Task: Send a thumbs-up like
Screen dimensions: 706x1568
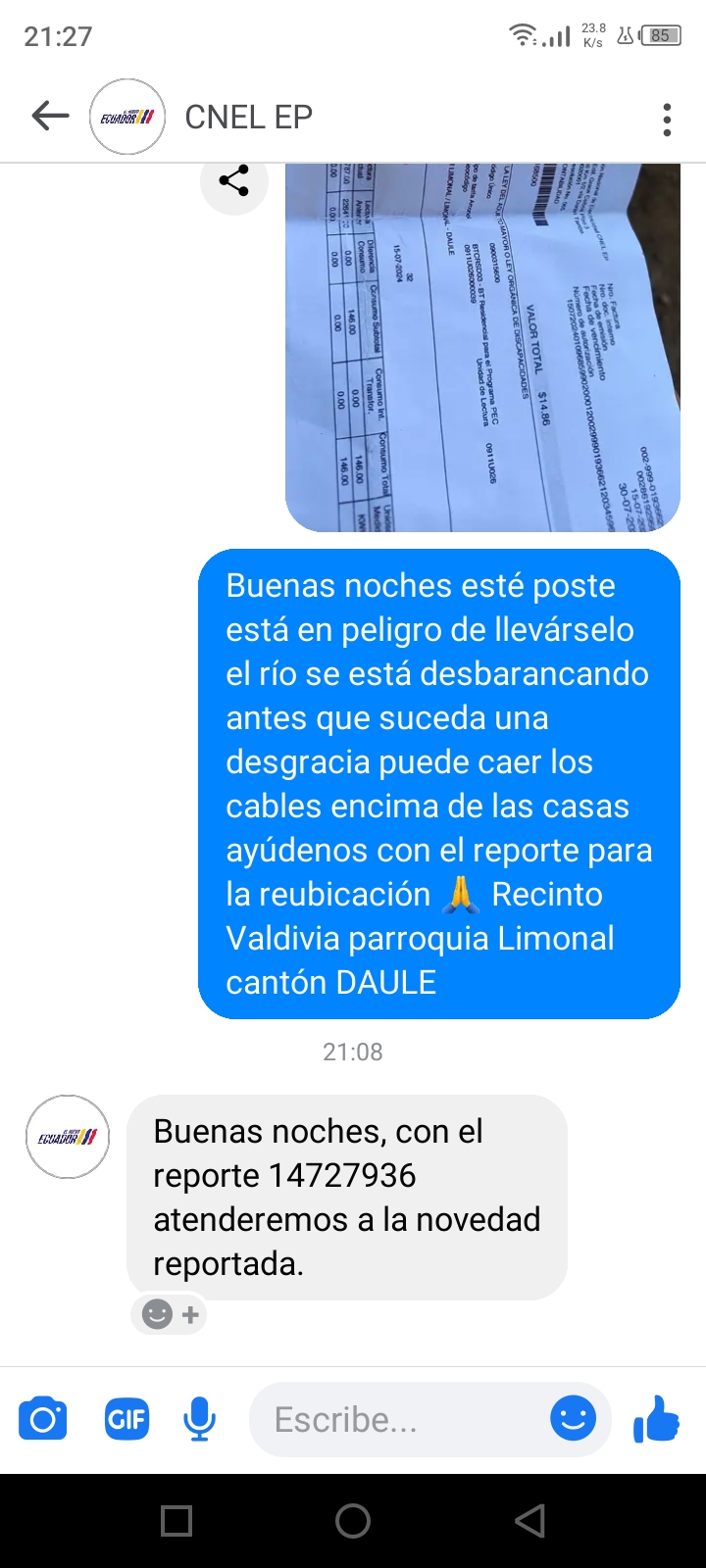Action: [x=657, y=1418]
